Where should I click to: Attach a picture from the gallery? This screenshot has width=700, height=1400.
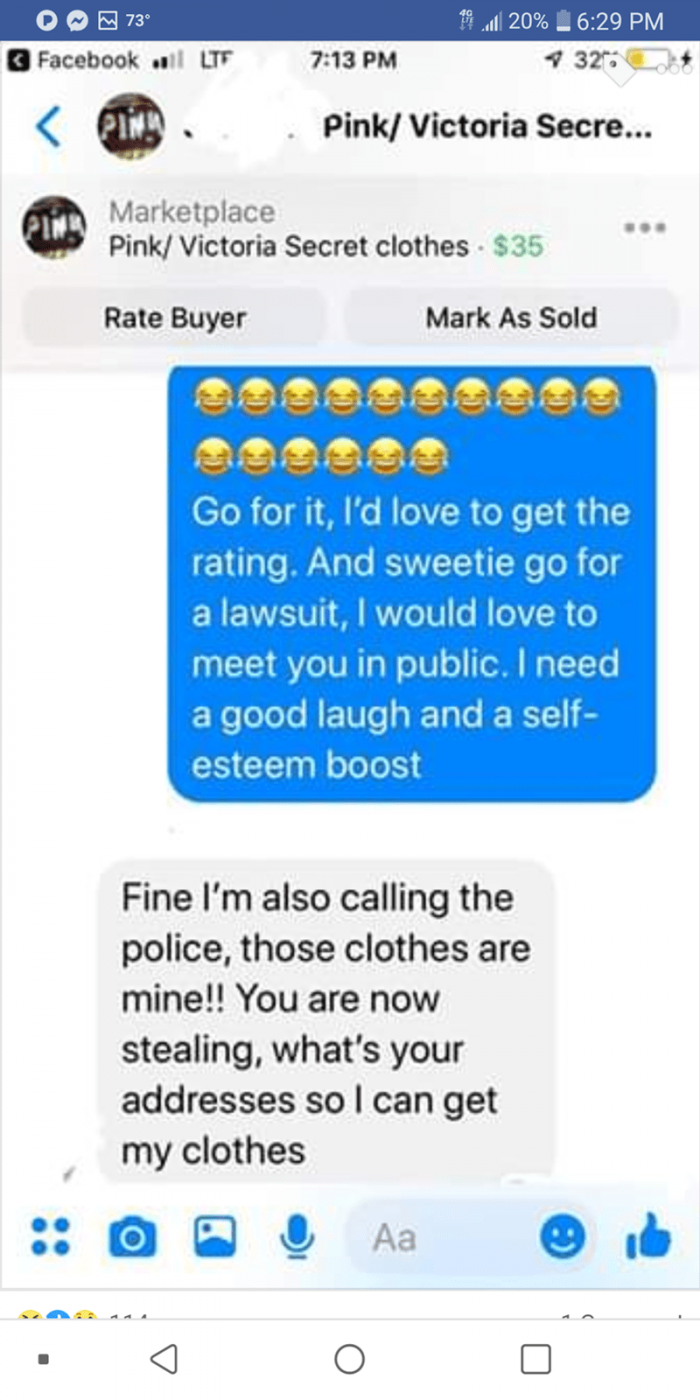pyautogui.click(x=214, y=1238)
